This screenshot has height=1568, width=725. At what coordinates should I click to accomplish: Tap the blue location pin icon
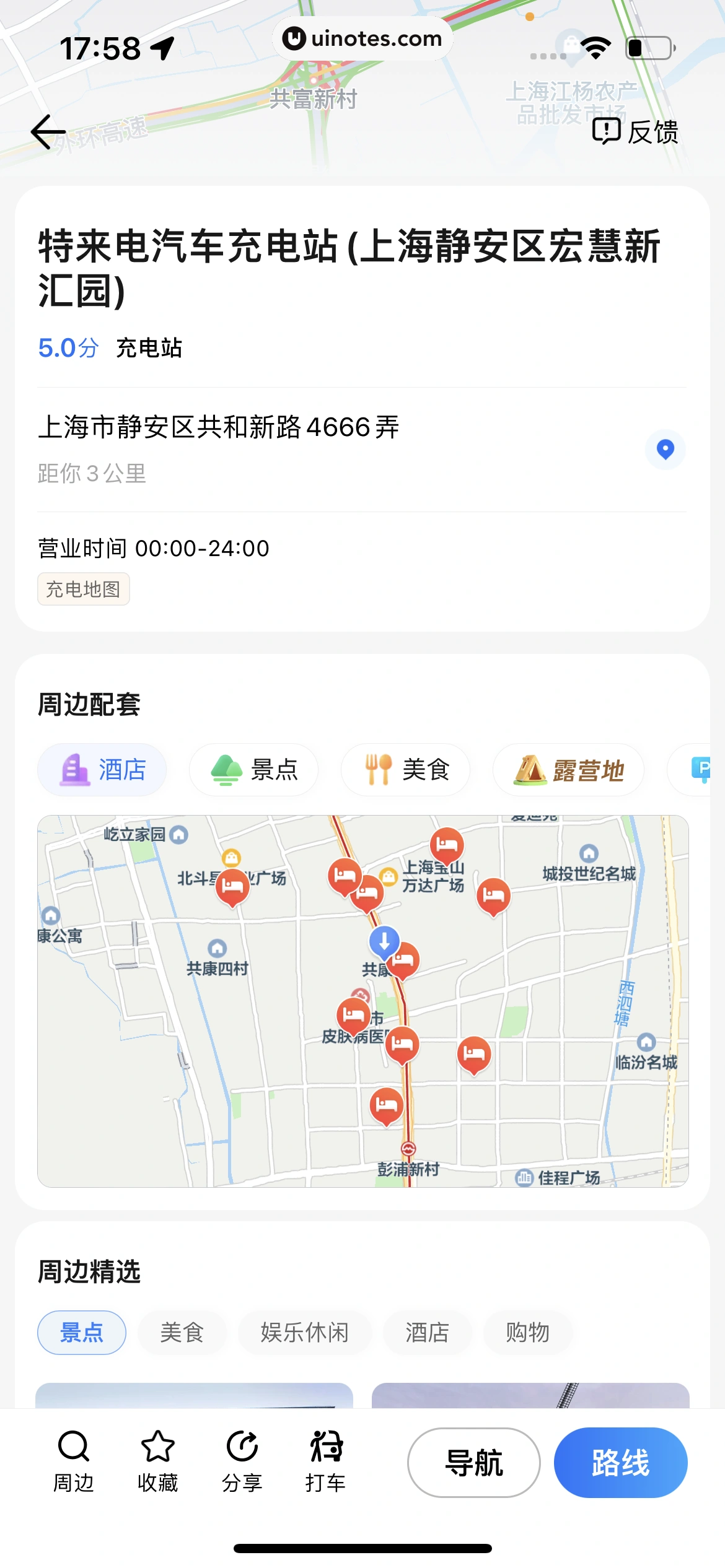pyautogui.click(x=665, y=449)
